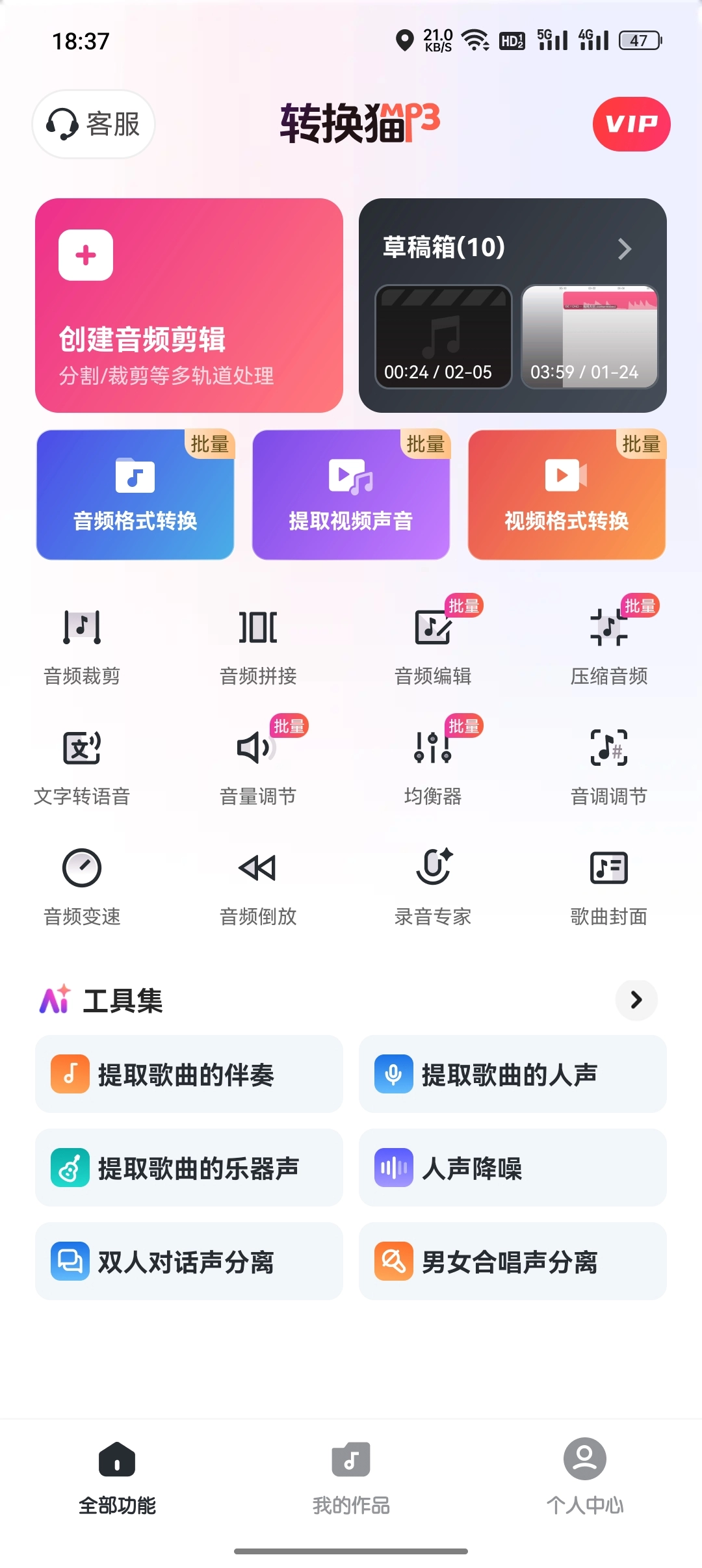The width and height of the screenshot is (702, 1568).
Task: Contact 客服 customer service
Action: tap(93, 125)
